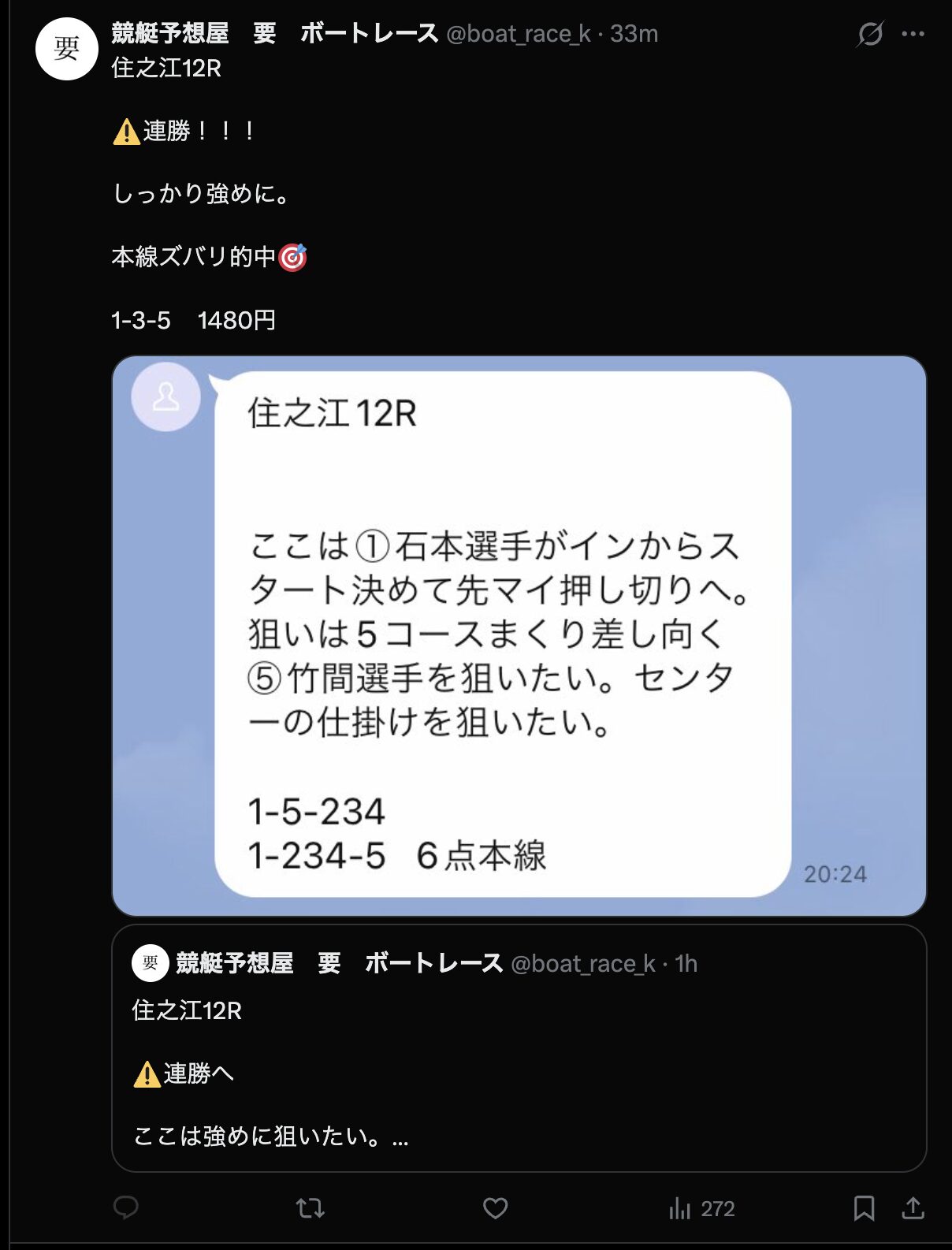952x1250 pixels.
Task: Bookmark this post
Action: (864, 1207)
